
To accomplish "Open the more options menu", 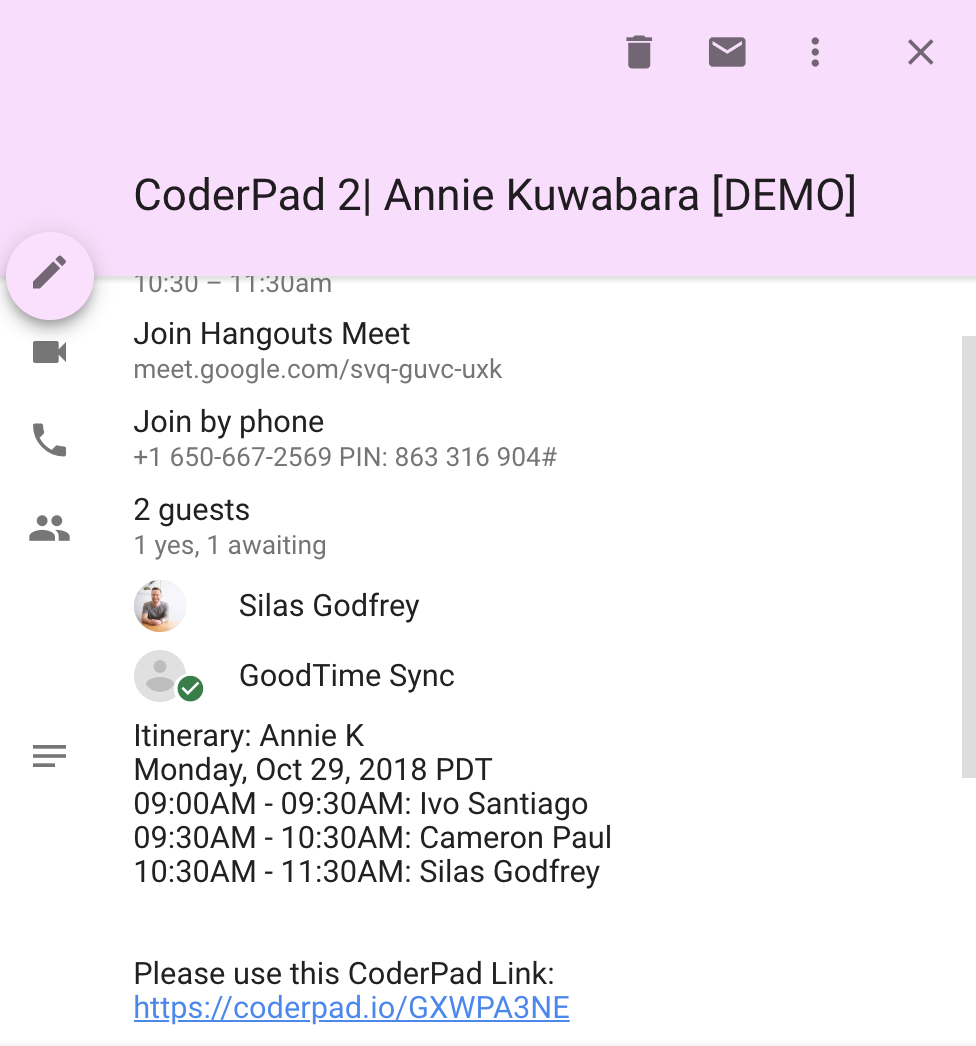I will tap(815, 52).
